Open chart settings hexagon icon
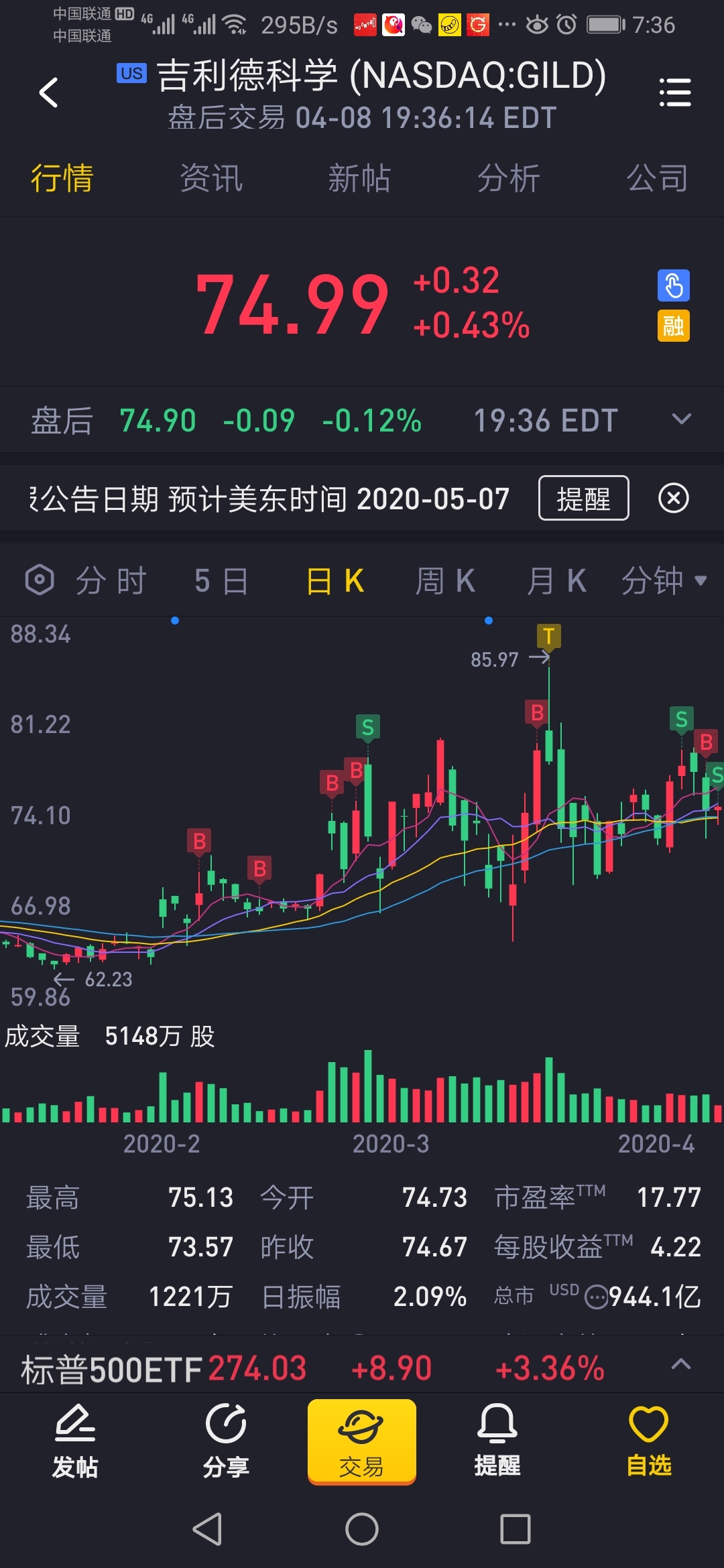This screenshot has height=1568, width=724. tap(40, 580)
